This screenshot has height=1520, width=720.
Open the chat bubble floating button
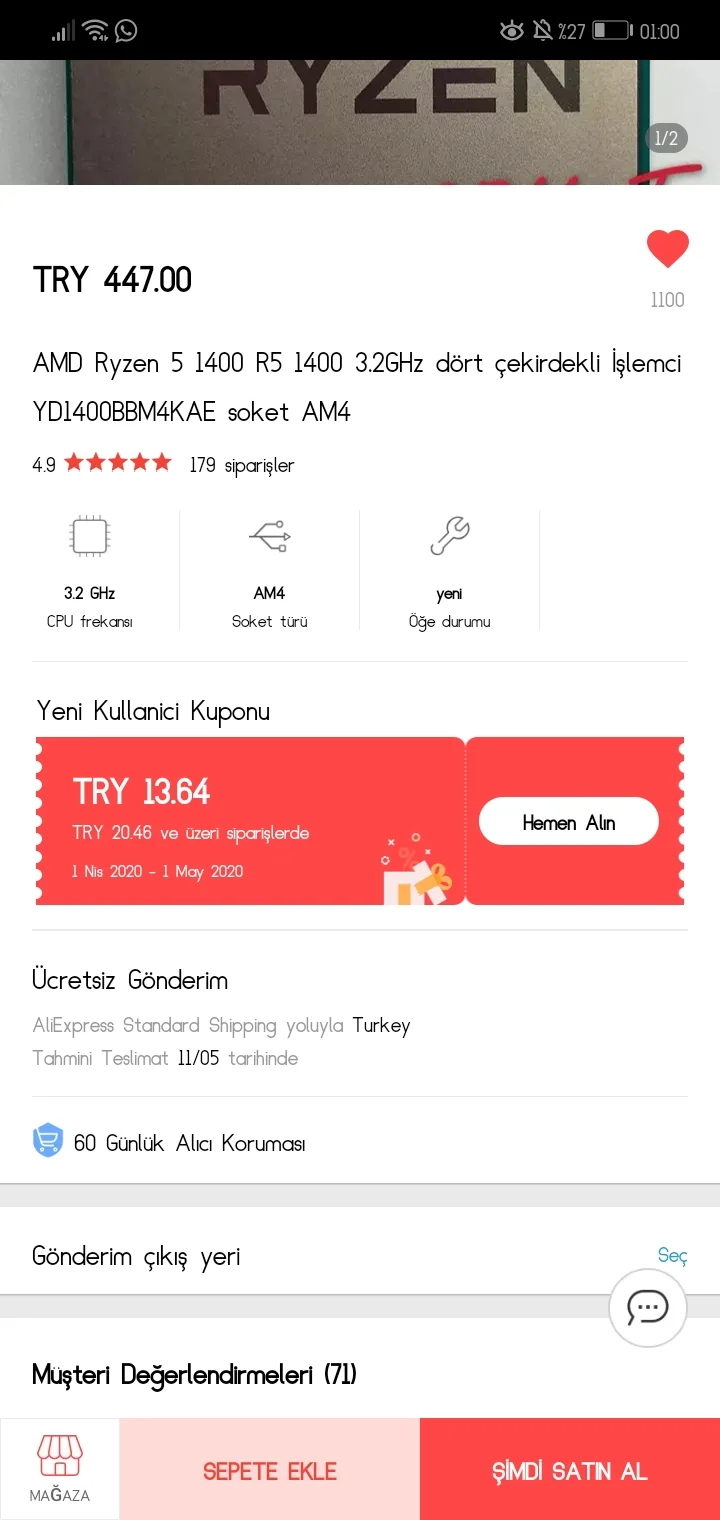pos(648,1307)
